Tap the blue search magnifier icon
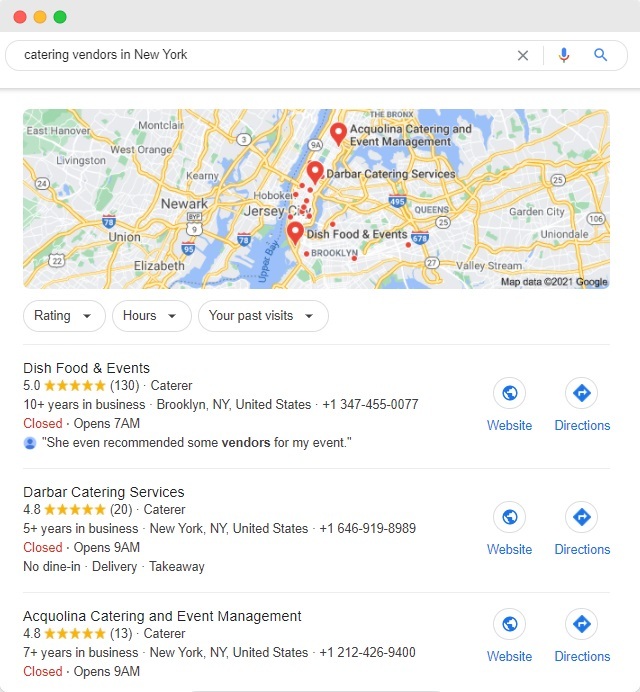 (600, 56)
